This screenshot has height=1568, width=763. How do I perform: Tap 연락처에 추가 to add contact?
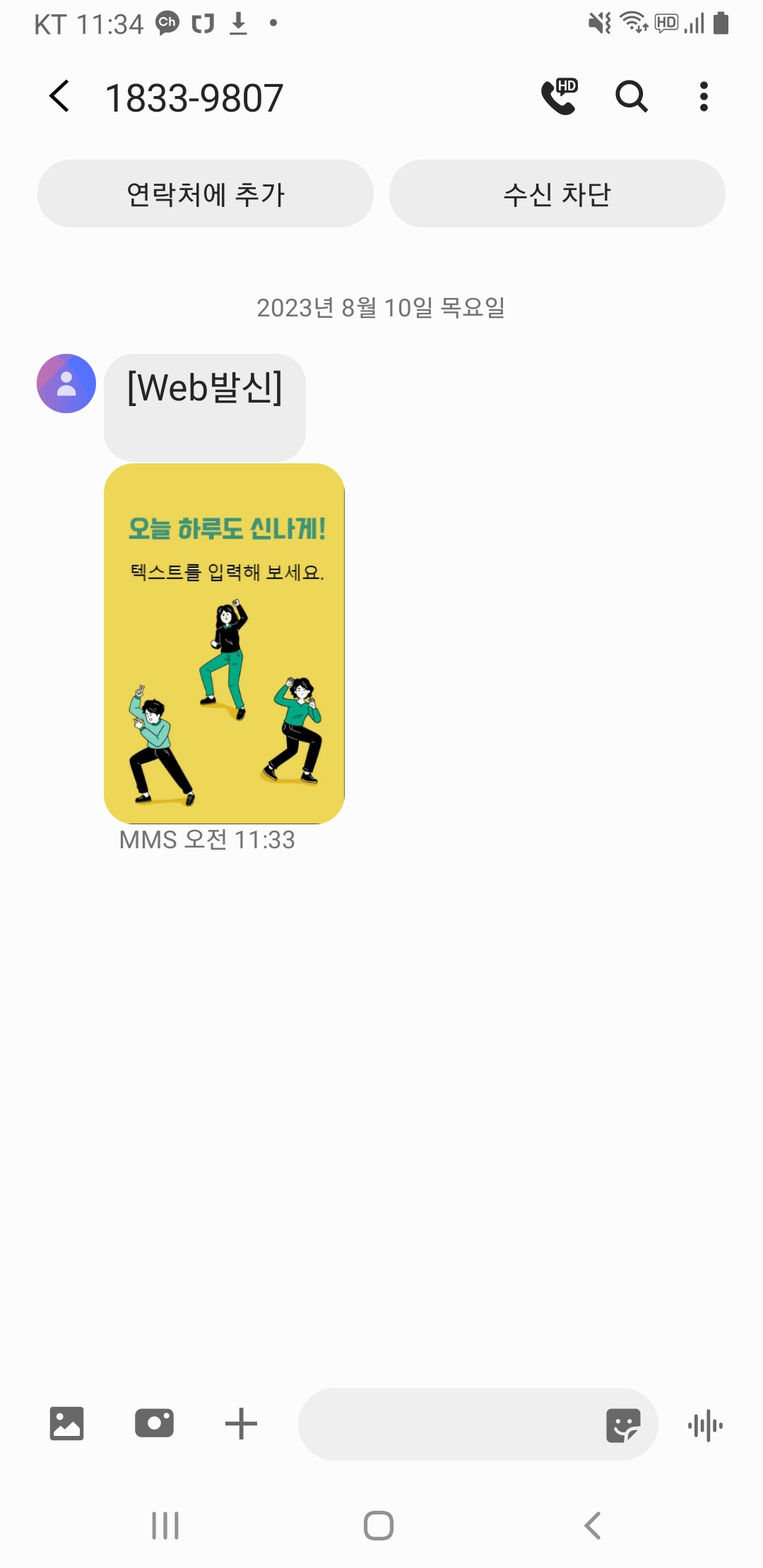tap(205, 194)
